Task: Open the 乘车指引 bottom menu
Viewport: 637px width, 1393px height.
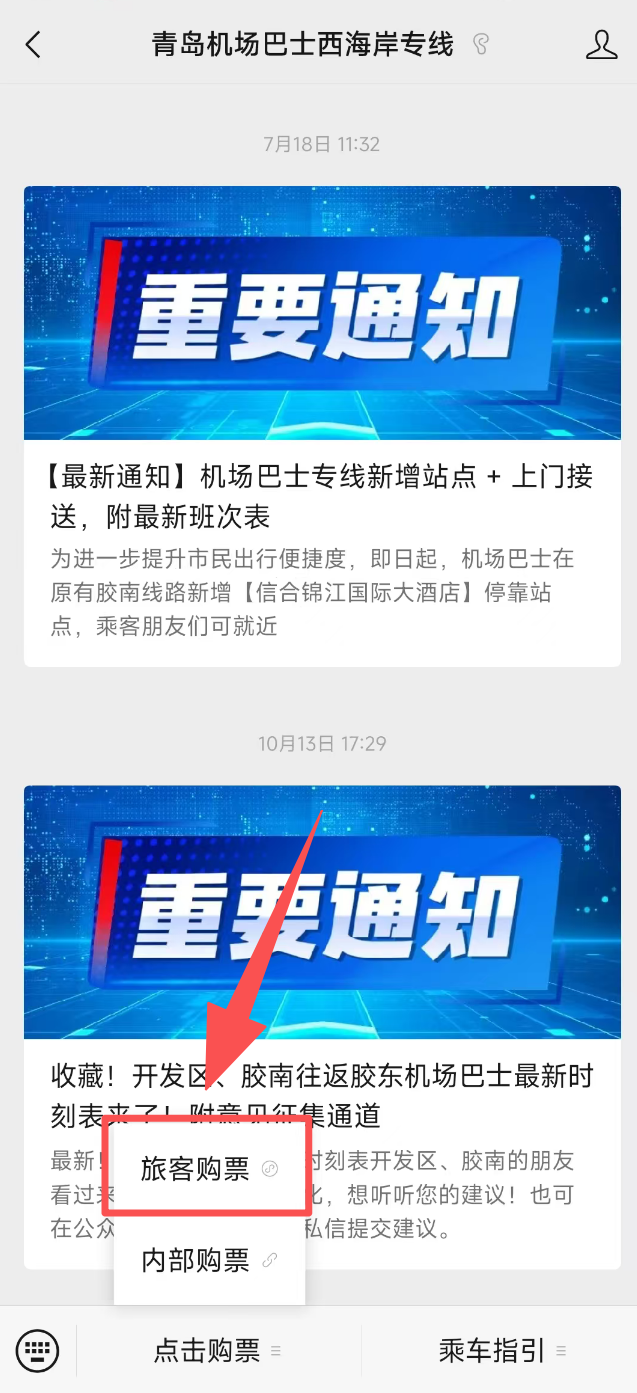Action: 500,1351
